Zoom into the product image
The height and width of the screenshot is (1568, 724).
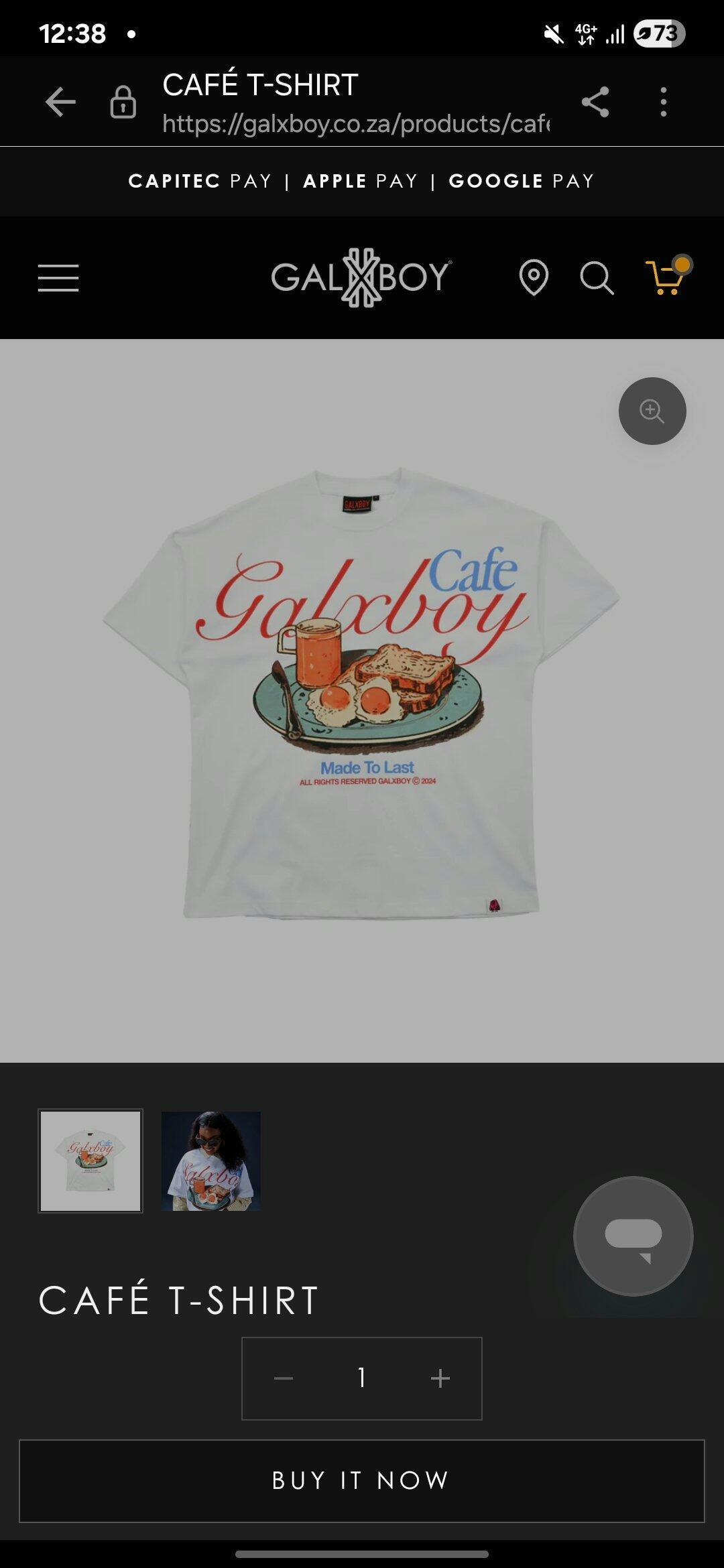[x=652, y=411]
